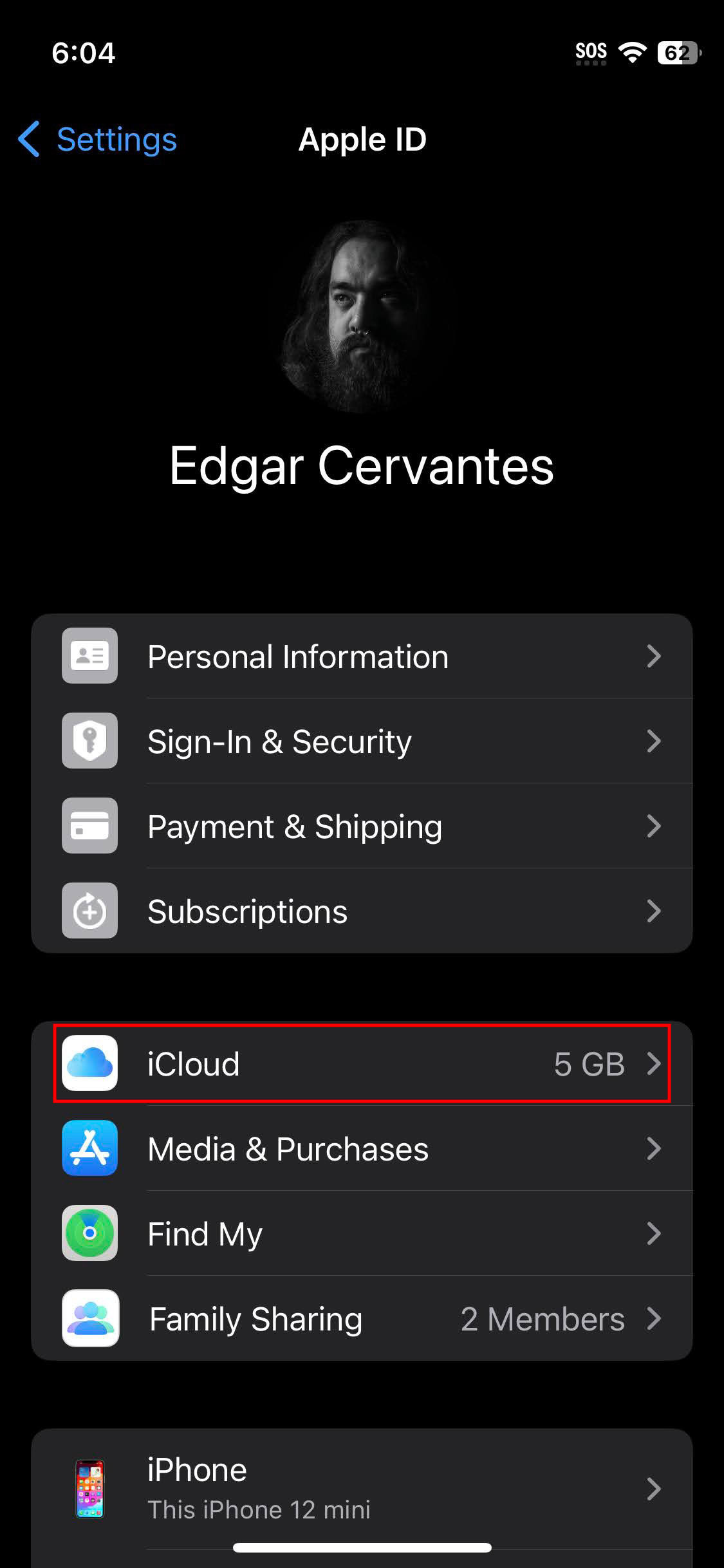Viewport: 724px width, 1568px height.
Task: Open Find My settings
Action: tap(362, 1234)
